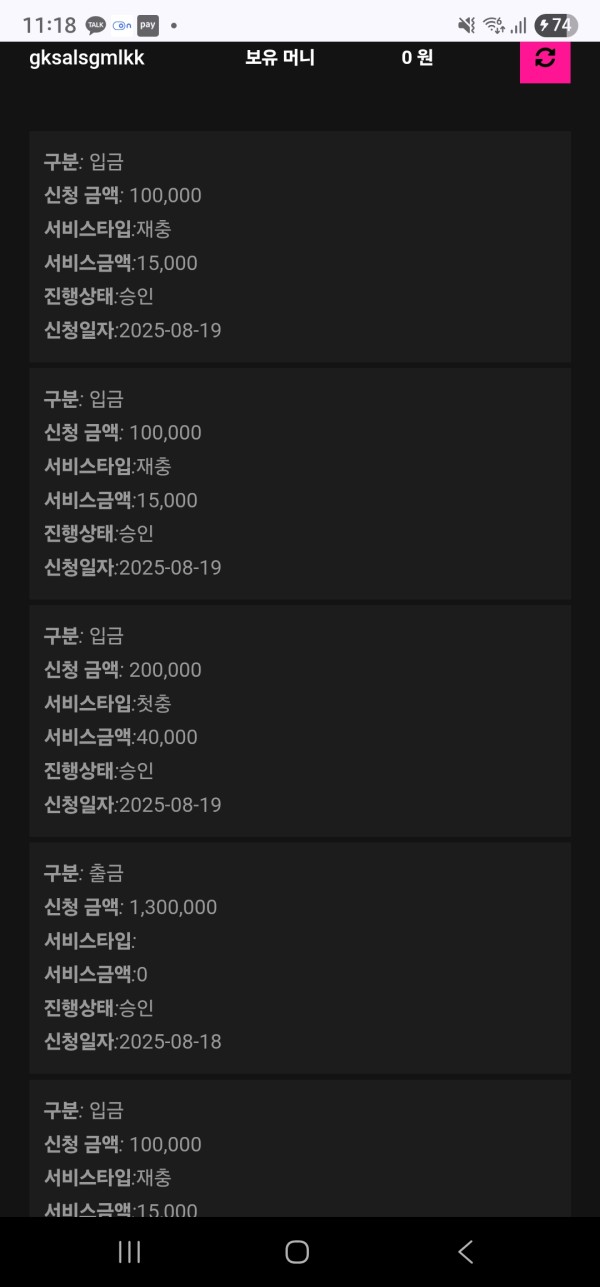This screenshot has height=1287, width=600.
Task: Open the recent apps view
Action: click(129, 1251)
